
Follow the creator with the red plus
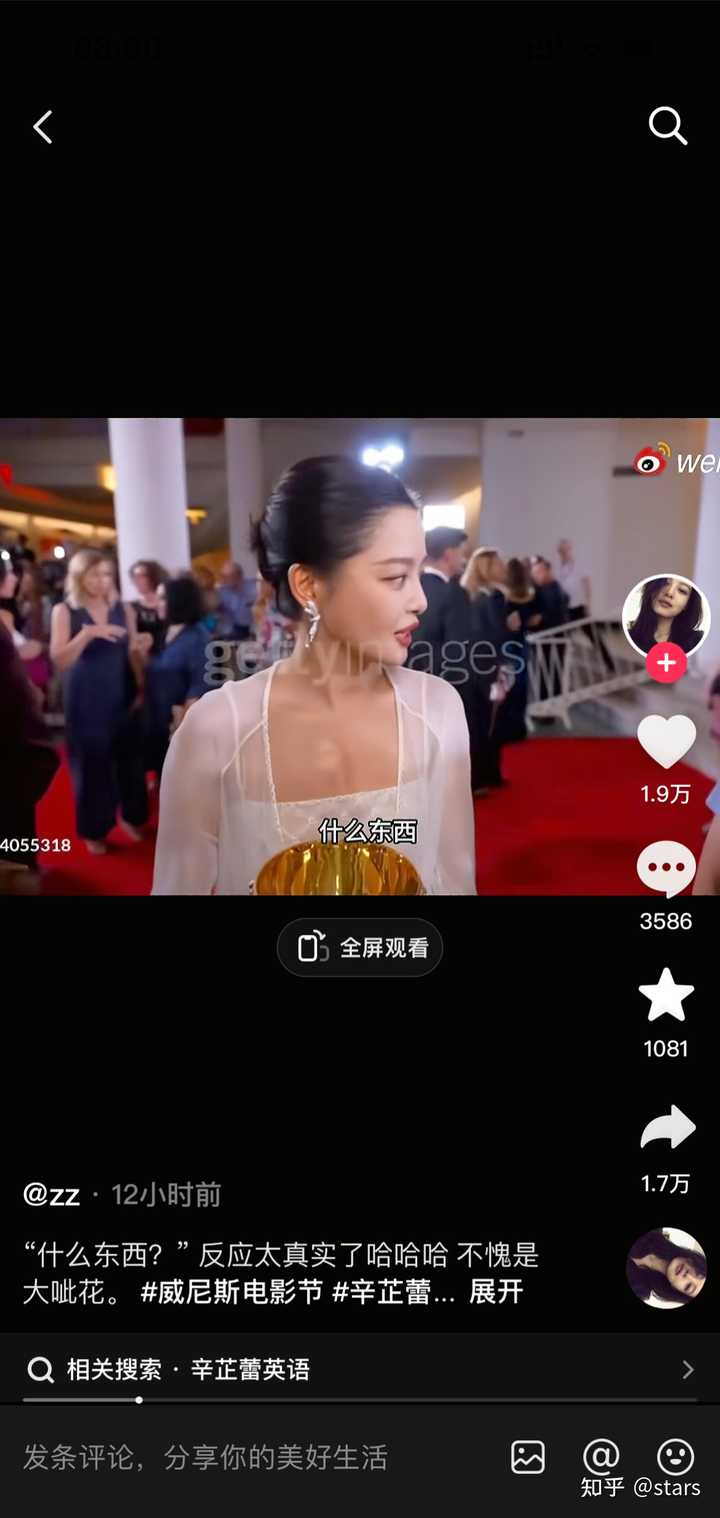[666, 663]
